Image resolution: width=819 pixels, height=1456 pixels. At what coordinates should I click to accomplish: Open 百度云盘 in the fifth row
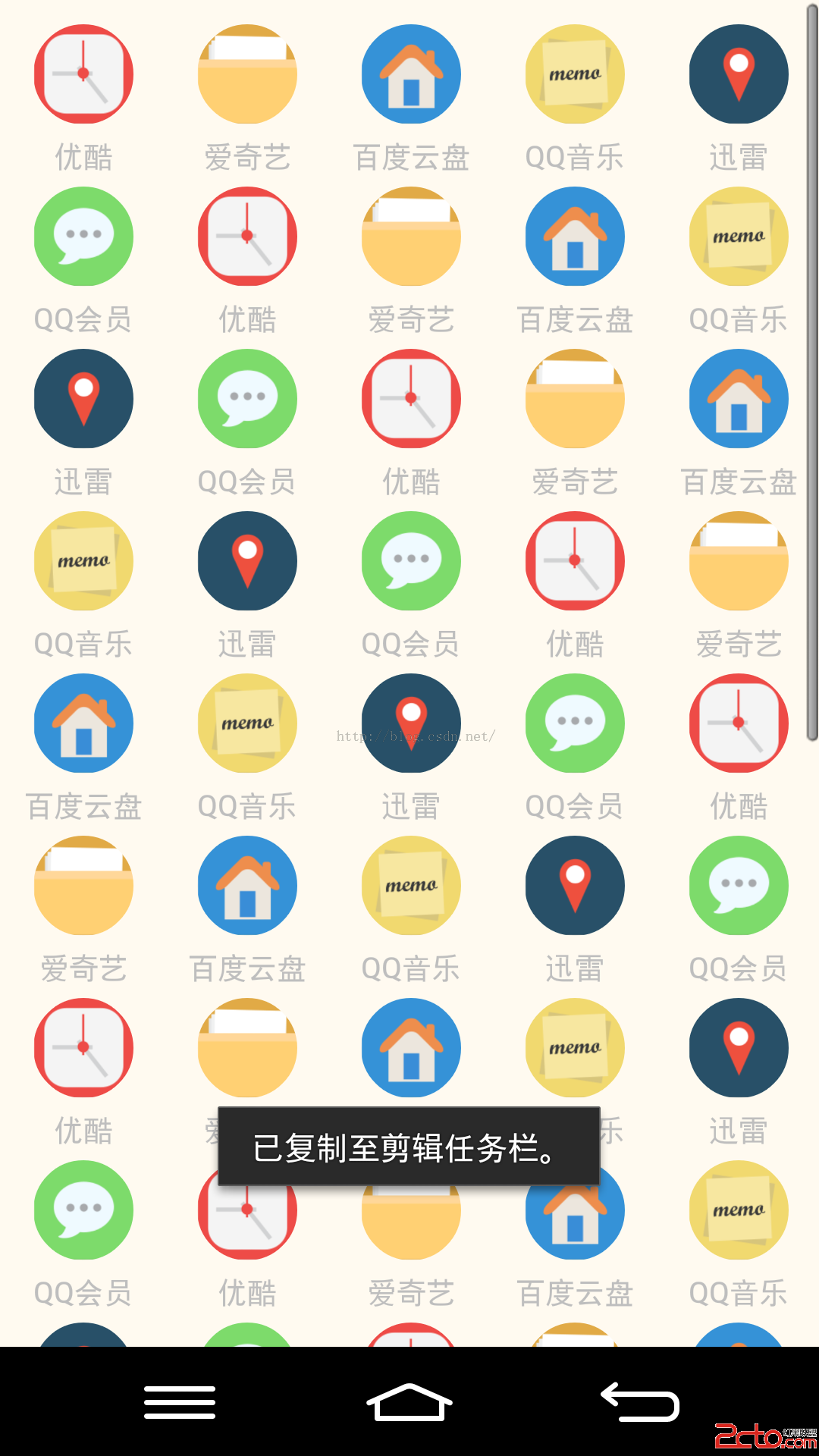[x=83, y=723]
